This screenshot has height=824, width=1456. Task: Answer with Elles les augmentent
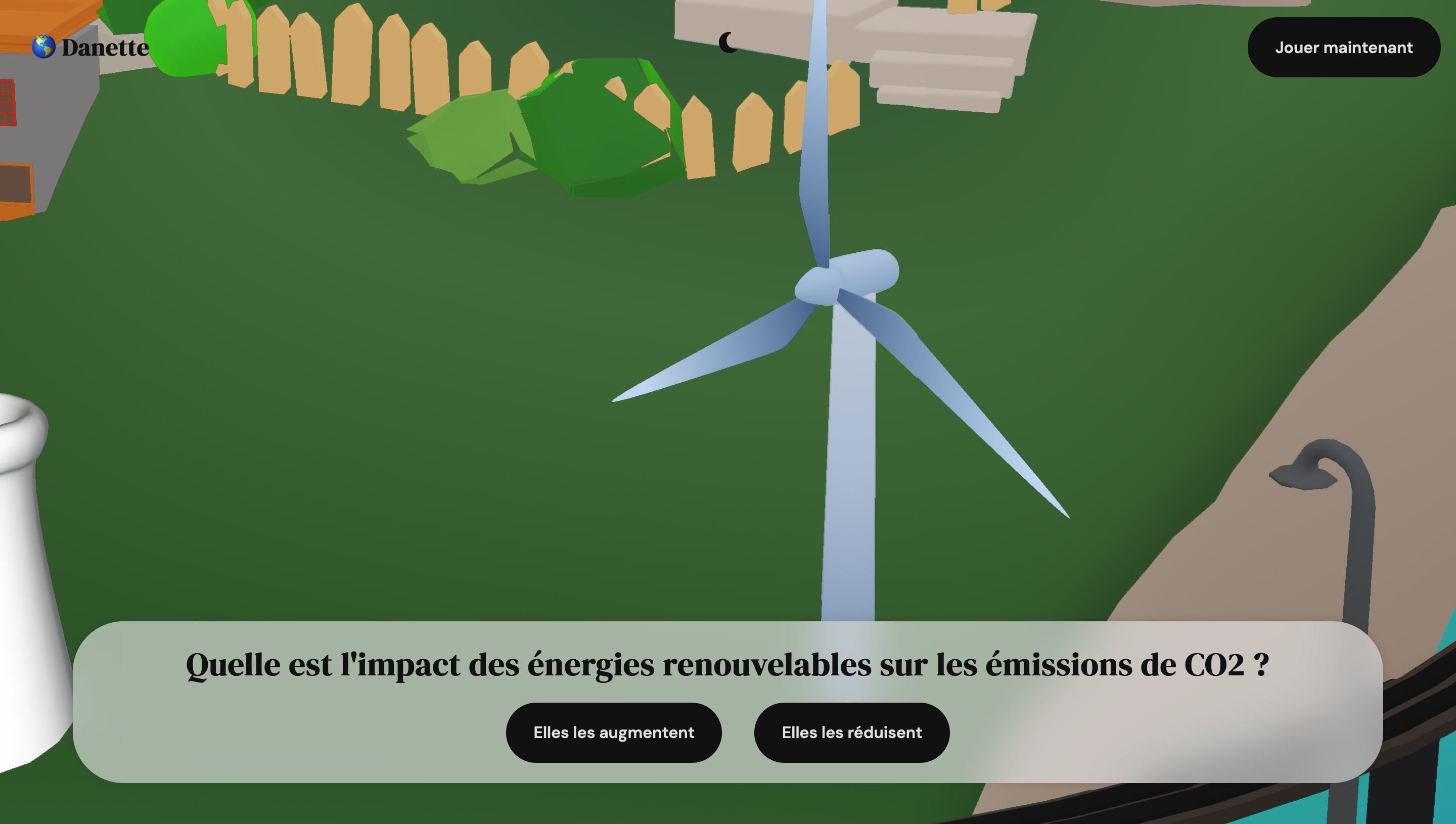point(613,733)
